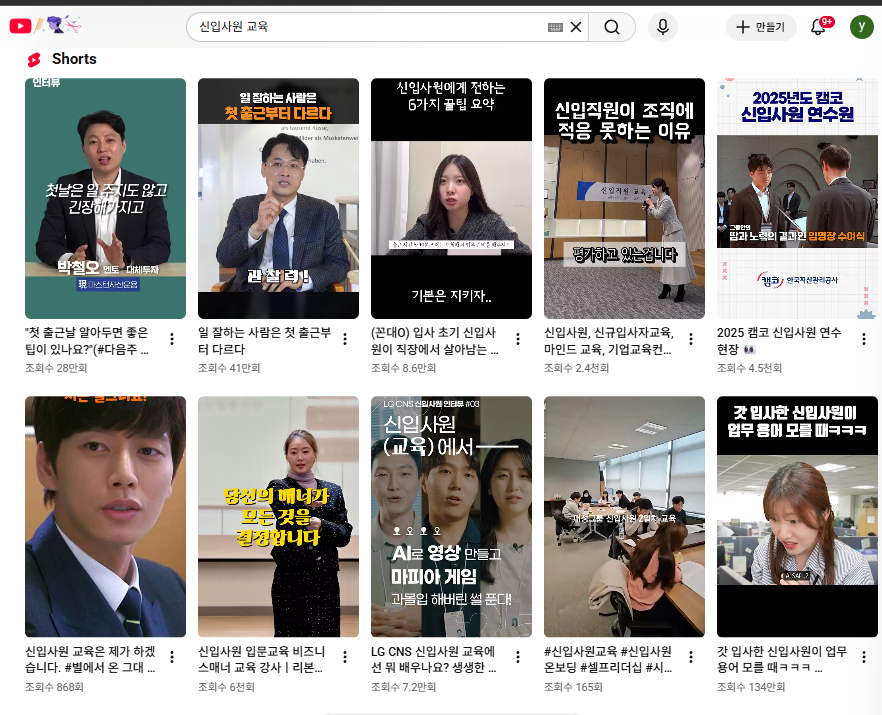Image resolution: width=882 pixels, height=715 pixels.
Task: Play the LG CNS 신입사원 교육 short
Action: click(x=451, y=516)
